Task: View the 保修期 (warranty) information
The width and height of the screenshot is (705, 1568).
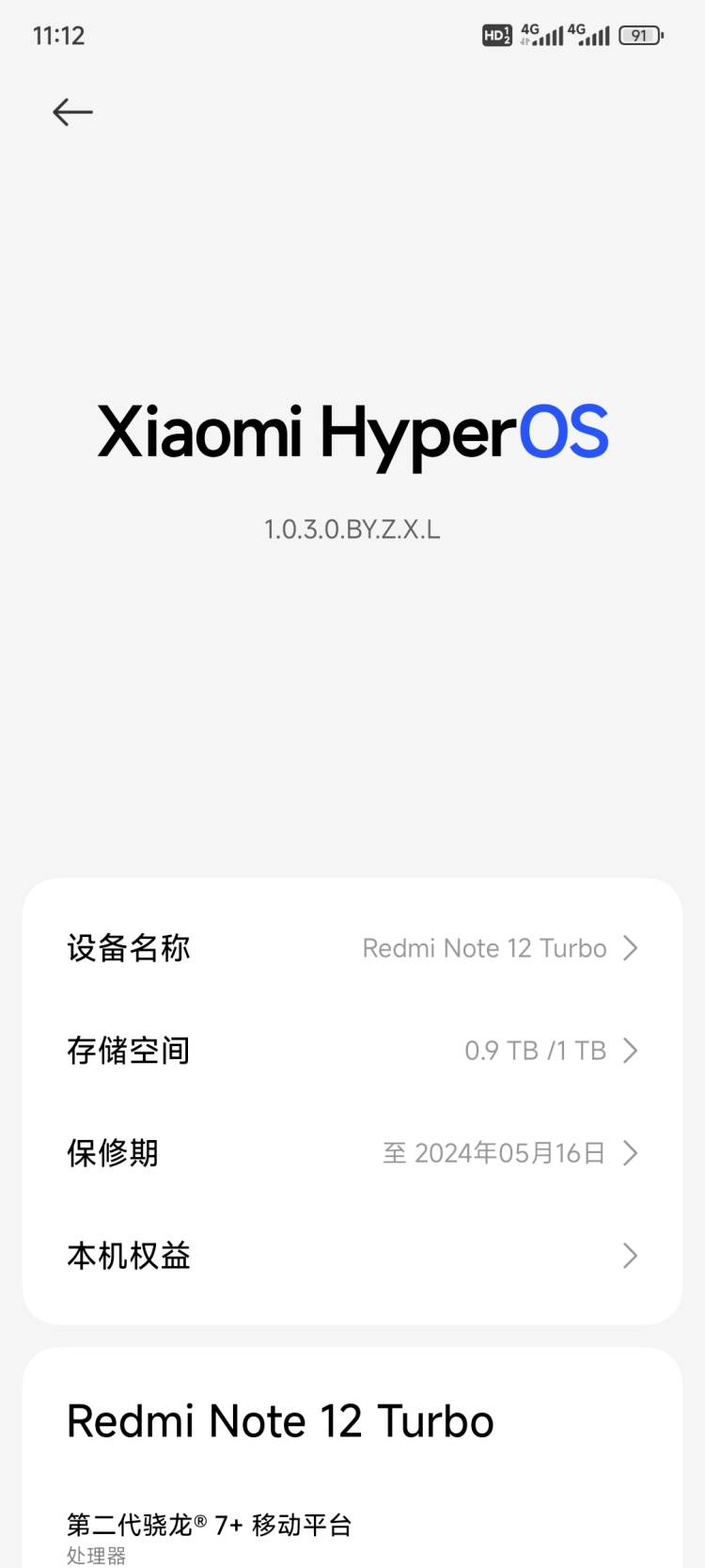Action: [x=352, y=1153]
